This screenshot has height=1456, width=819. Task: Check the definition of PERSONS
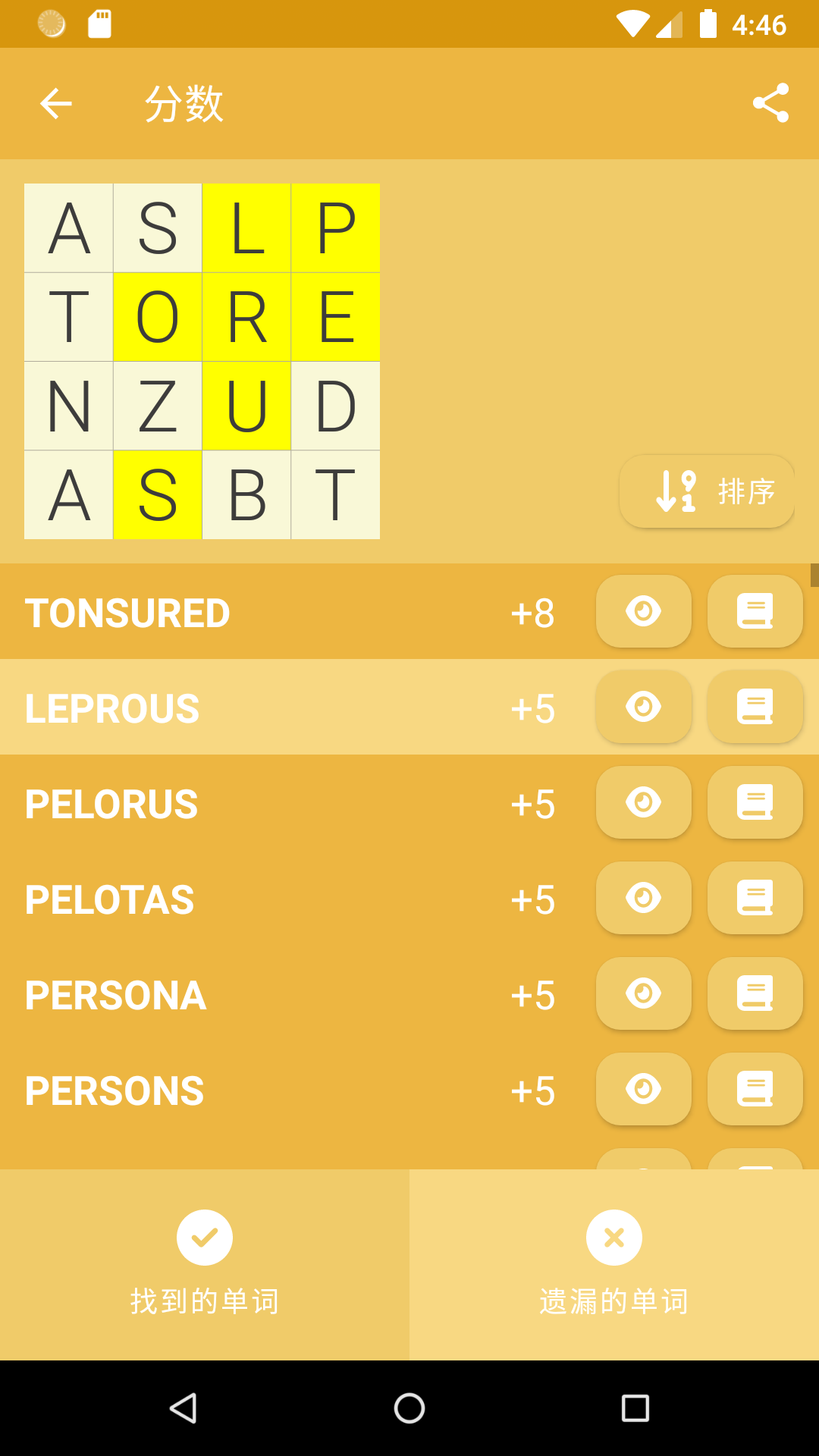755,1089
